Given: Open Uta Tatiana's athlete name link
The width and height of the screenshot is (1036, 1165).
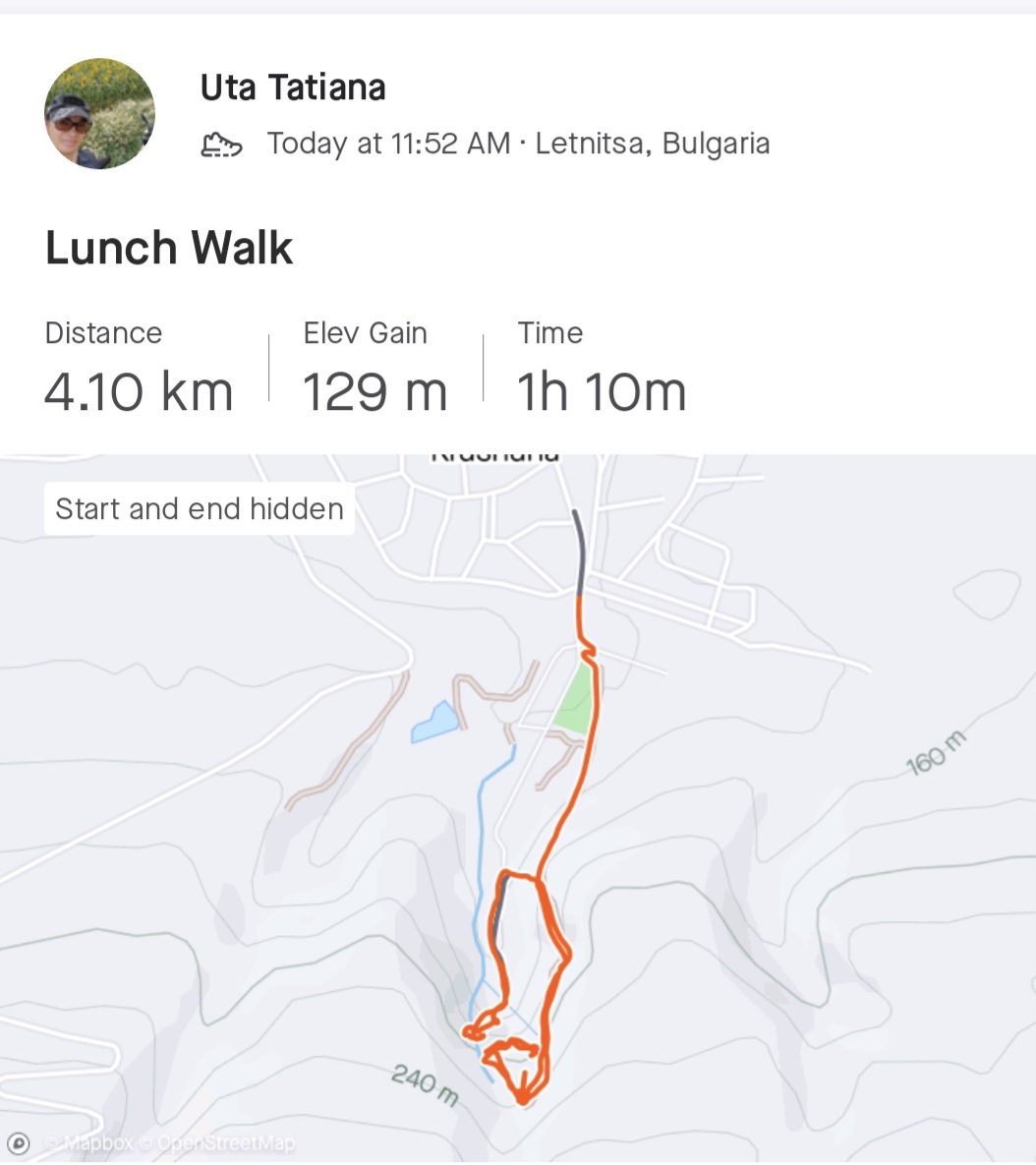Looking at the screenshot, I should [x=293, y=88].
